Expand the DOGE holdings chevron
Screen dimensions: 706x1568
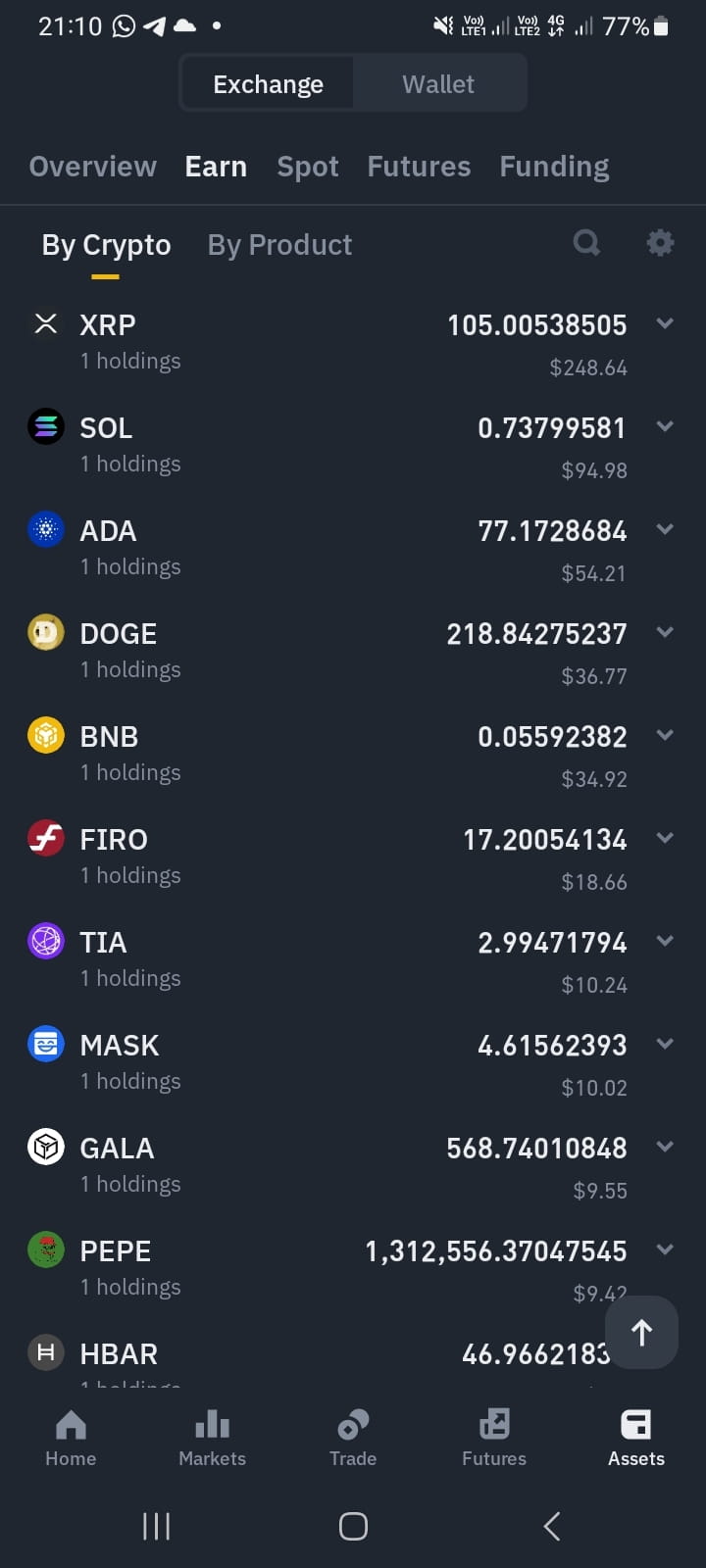pos(665,632)
